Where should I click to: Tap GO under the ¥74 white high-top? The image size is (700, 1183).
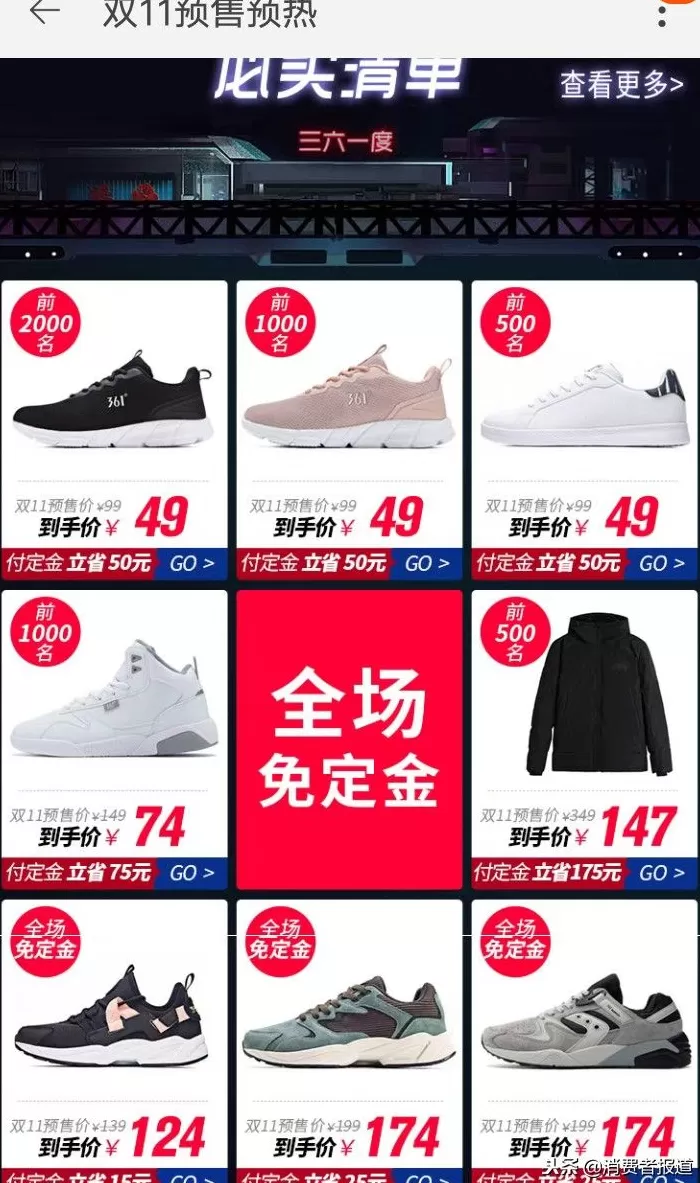pyautogui.click(x=192, y=873)
